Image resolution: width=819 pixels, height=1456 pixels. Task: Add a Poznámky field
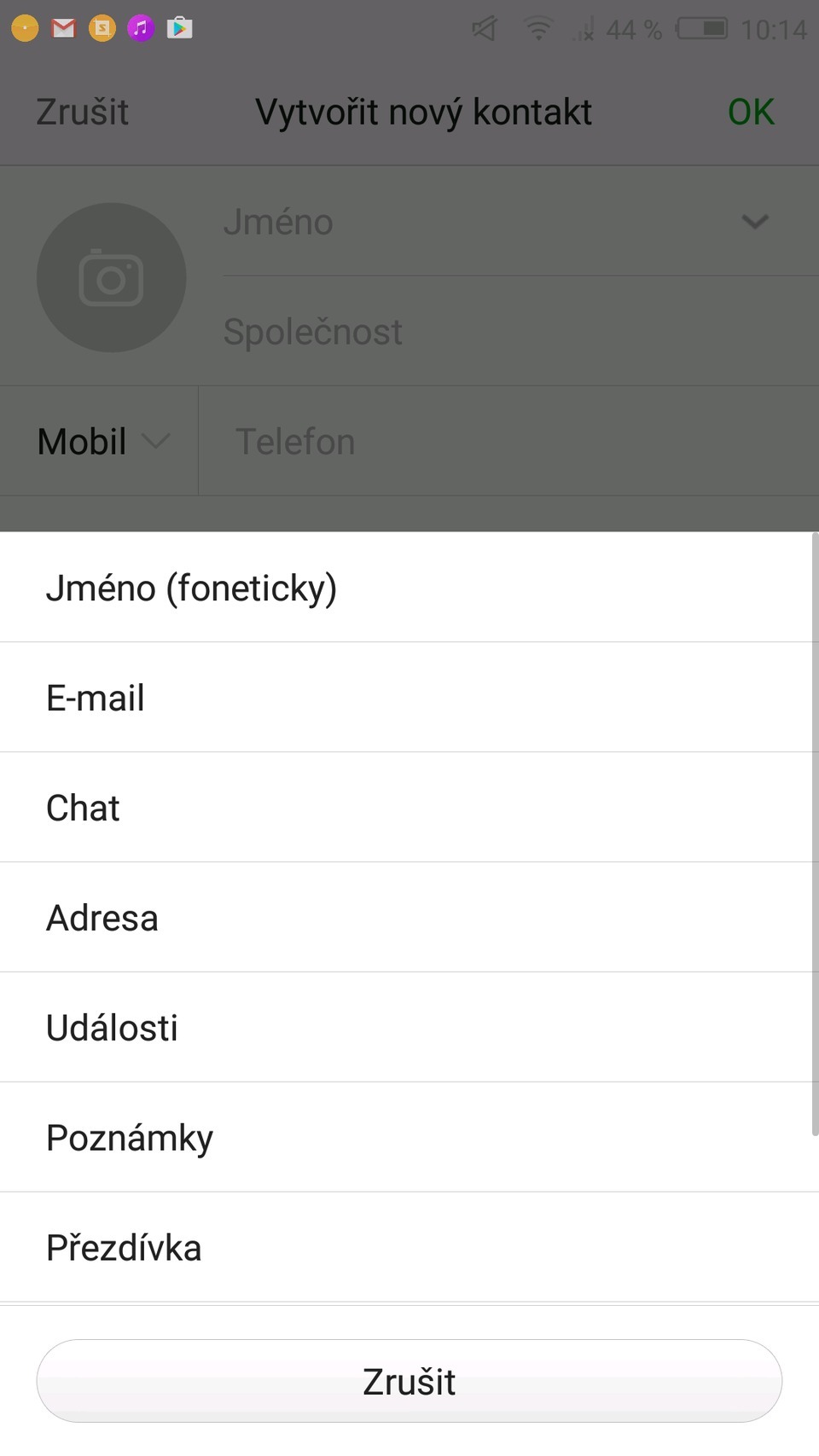tap(130, 1138)
